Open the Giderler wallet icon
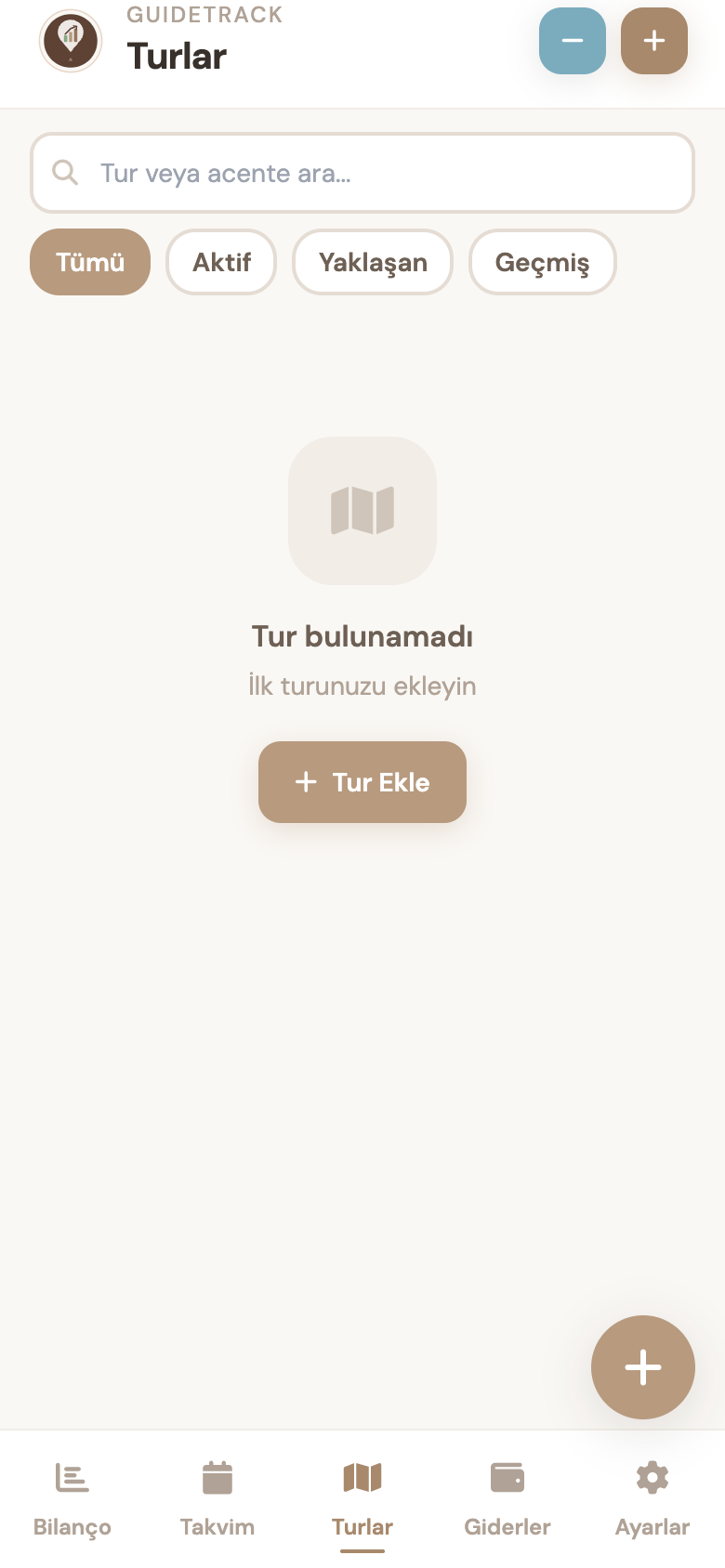The width and height of the screenshot is (725, 1568). click(507, 1477)
